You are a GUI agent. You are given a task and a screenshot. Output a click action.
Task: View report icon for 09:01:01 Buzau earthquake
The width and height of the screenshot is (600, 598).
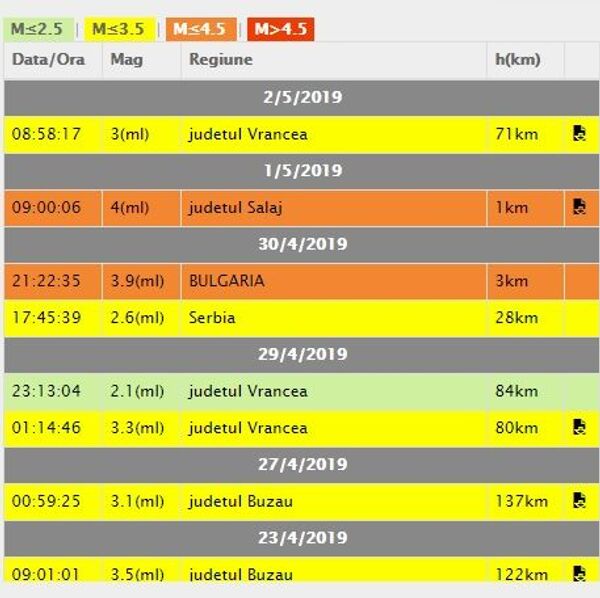[x=580, y=574]
